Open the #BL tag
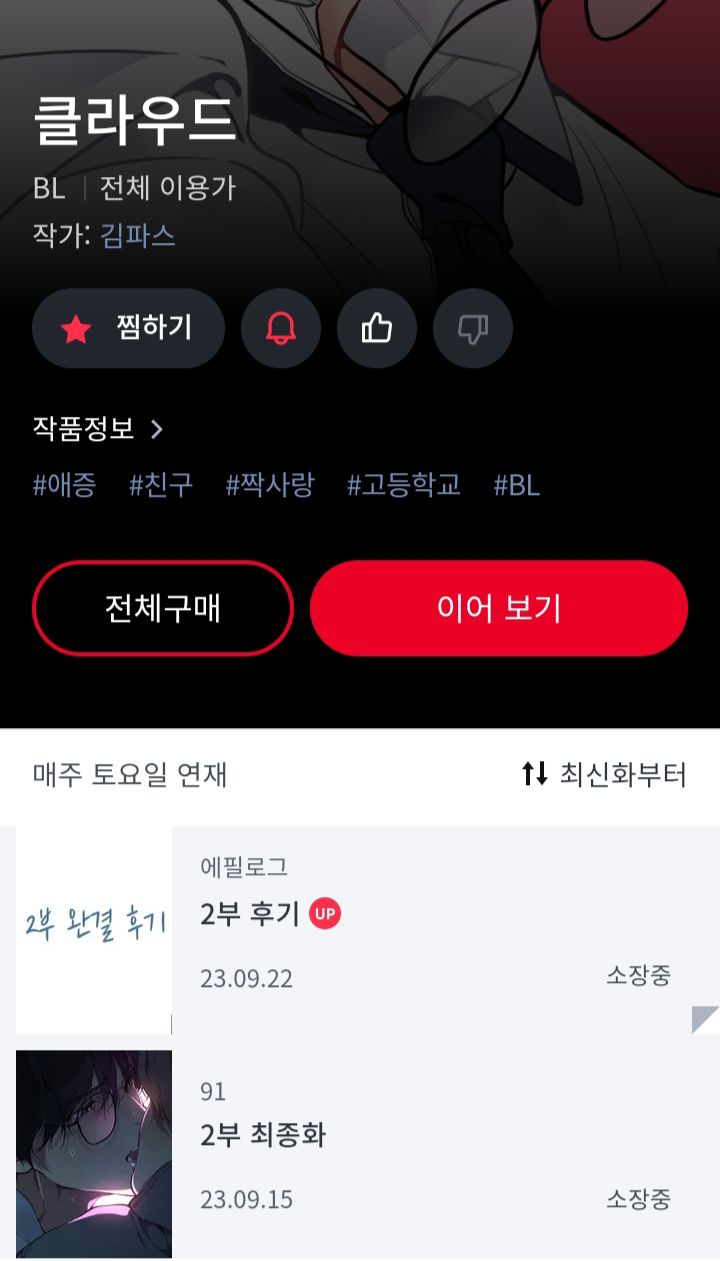Image resolution: width=720 pixels, height=1261 pixels. coord(517,485)
